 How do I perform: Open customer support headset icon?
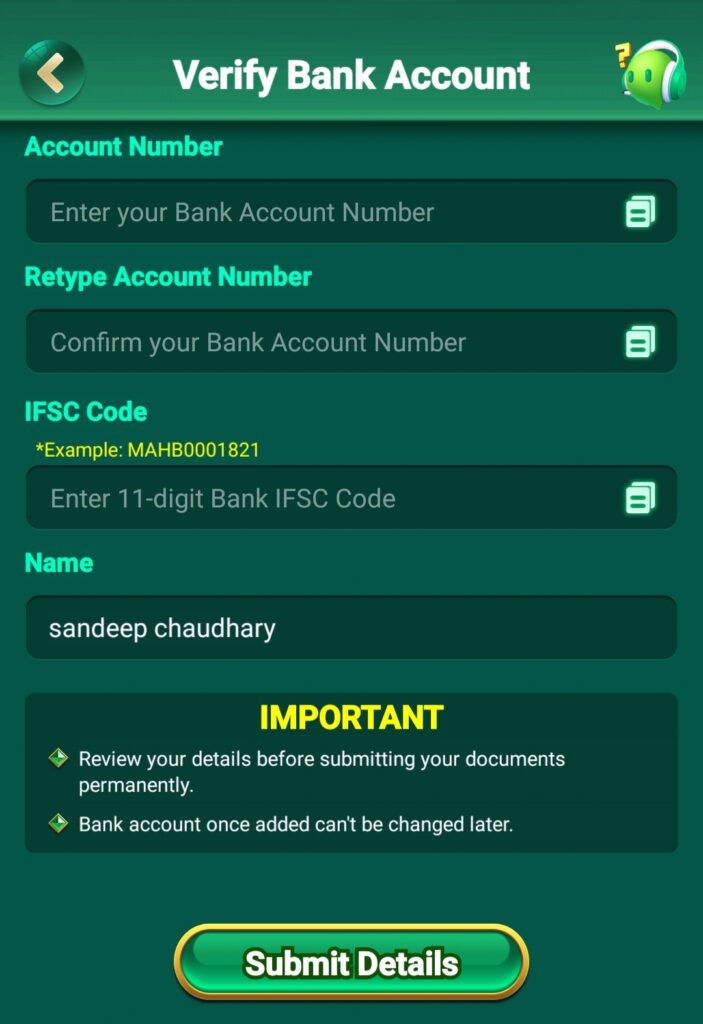pos(650,74)
